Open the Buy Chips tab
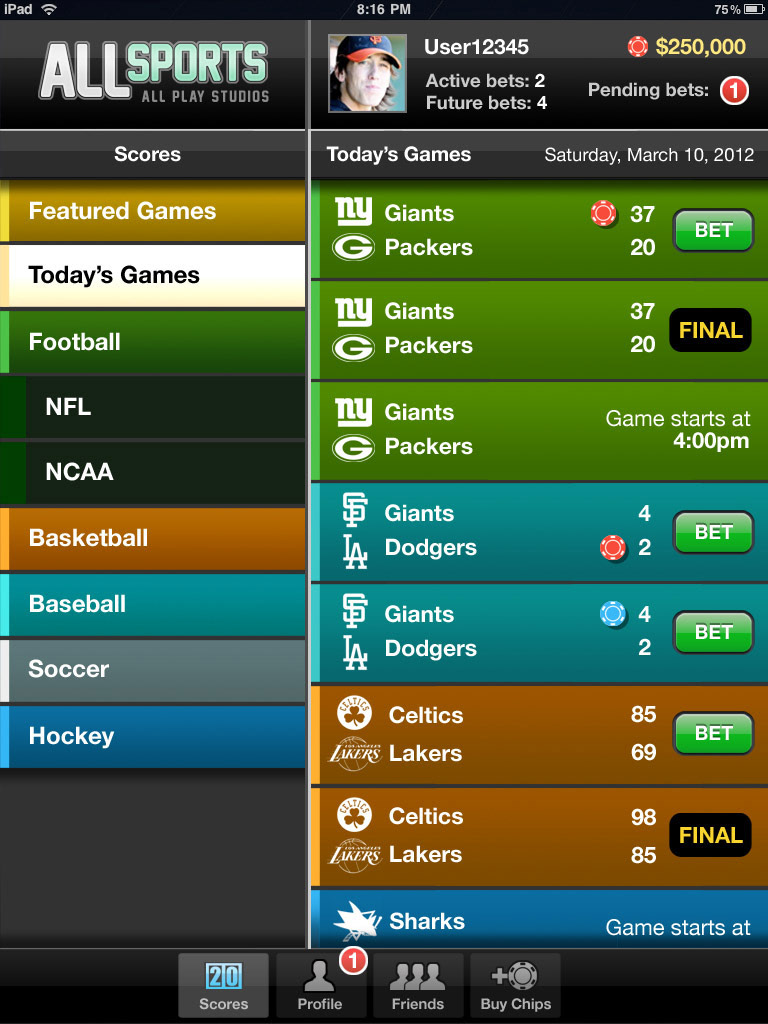 click(515, 986)
